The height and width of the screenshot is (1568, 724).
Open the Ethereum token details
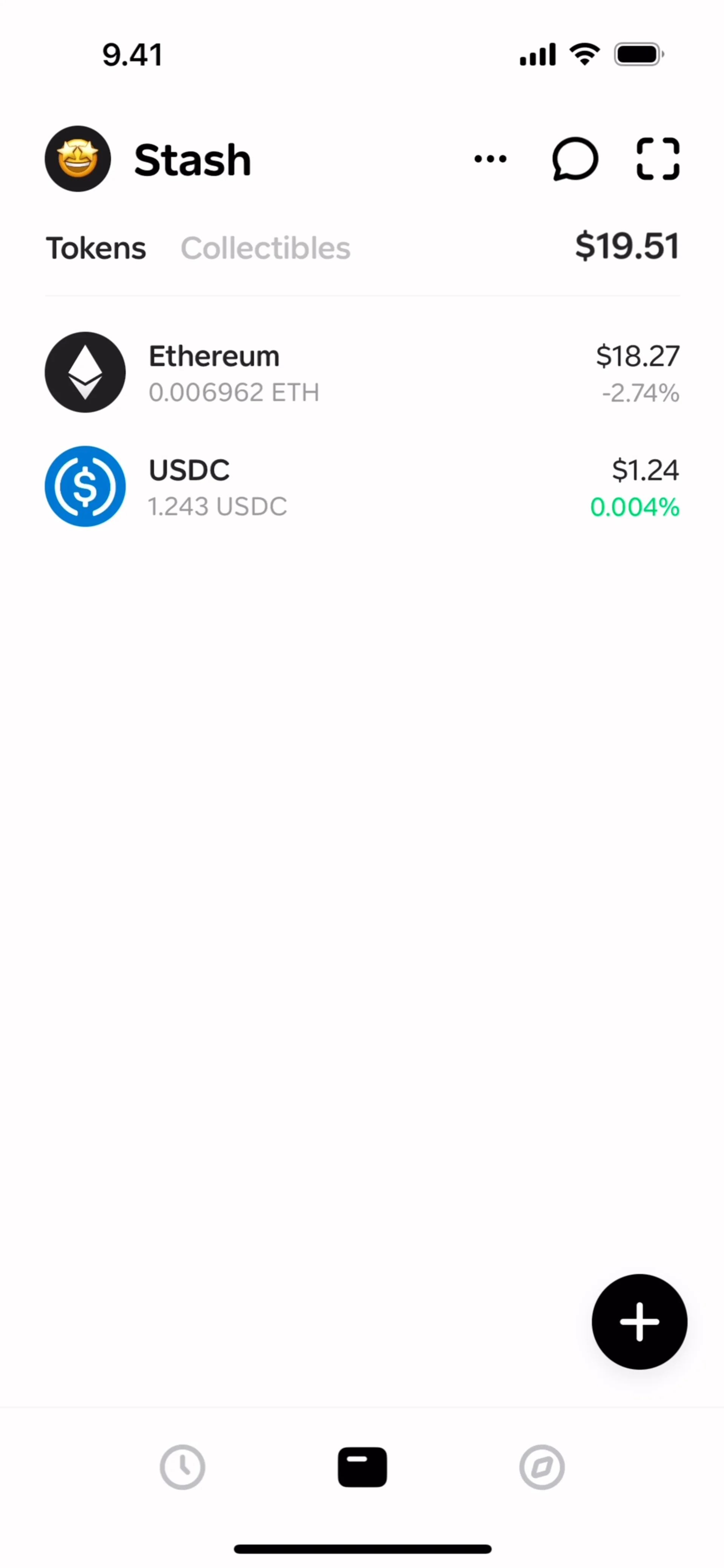[362, 372]
